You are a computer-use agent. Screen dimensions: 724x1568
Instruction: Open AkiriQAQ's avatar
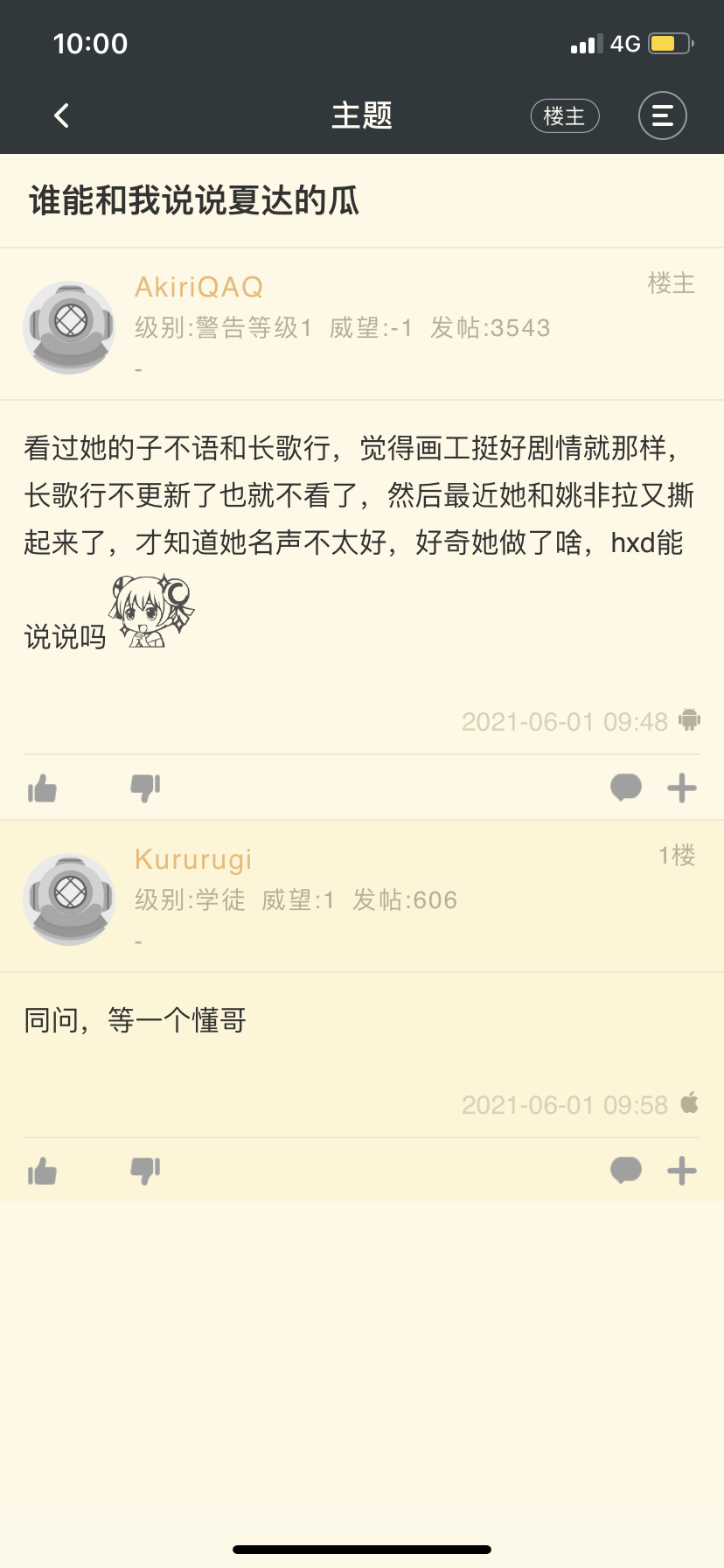(69, 327)
